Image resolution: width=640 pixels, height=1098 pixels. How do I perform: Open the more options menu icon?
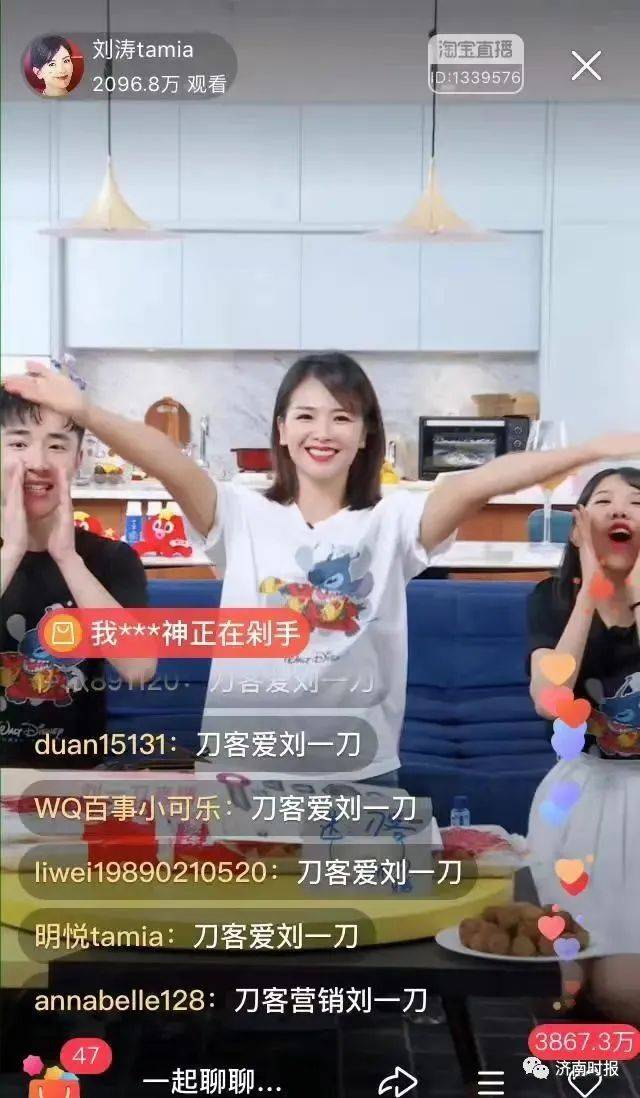coord(490,1082)
